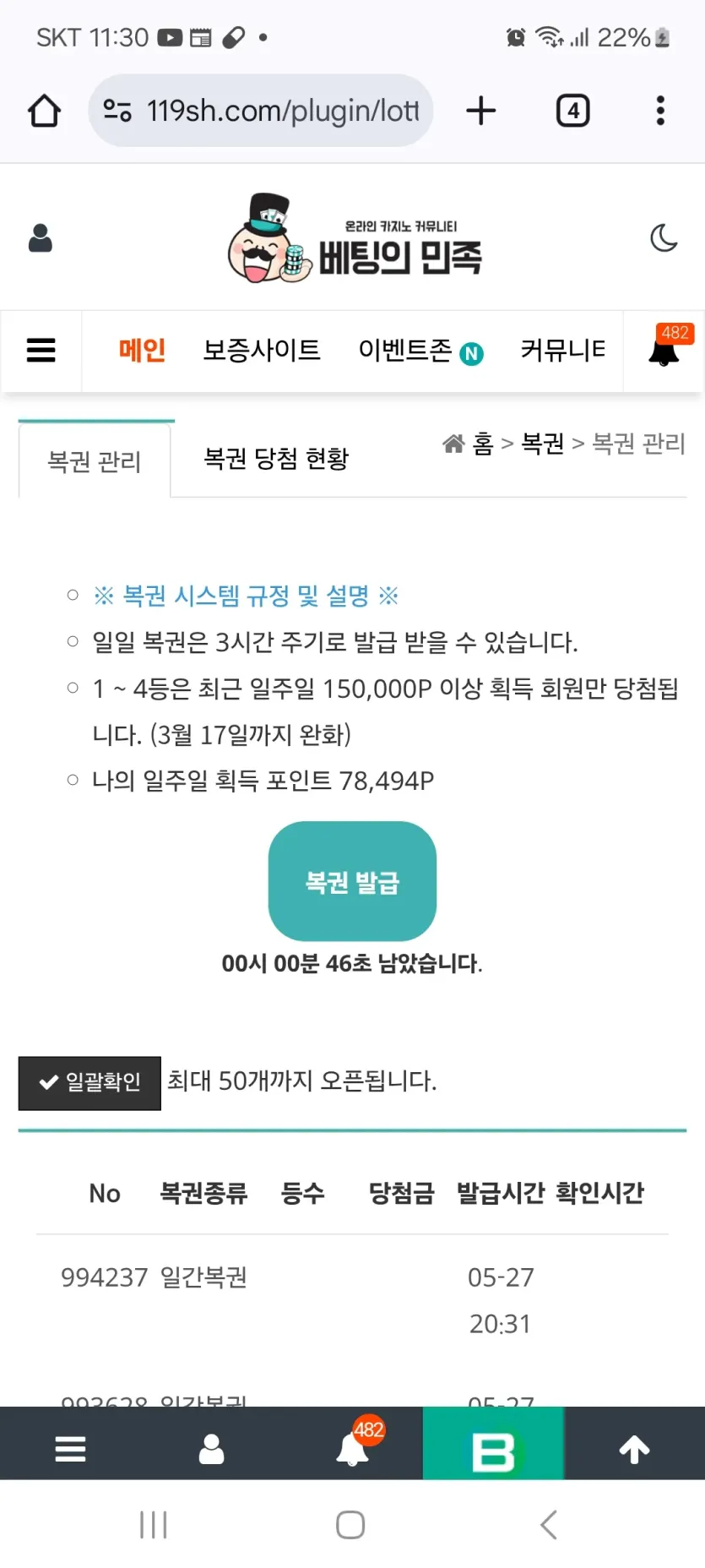Tap the 일괄확인 button
This screenshot has width=705, height=1568.
[89, 1082]
